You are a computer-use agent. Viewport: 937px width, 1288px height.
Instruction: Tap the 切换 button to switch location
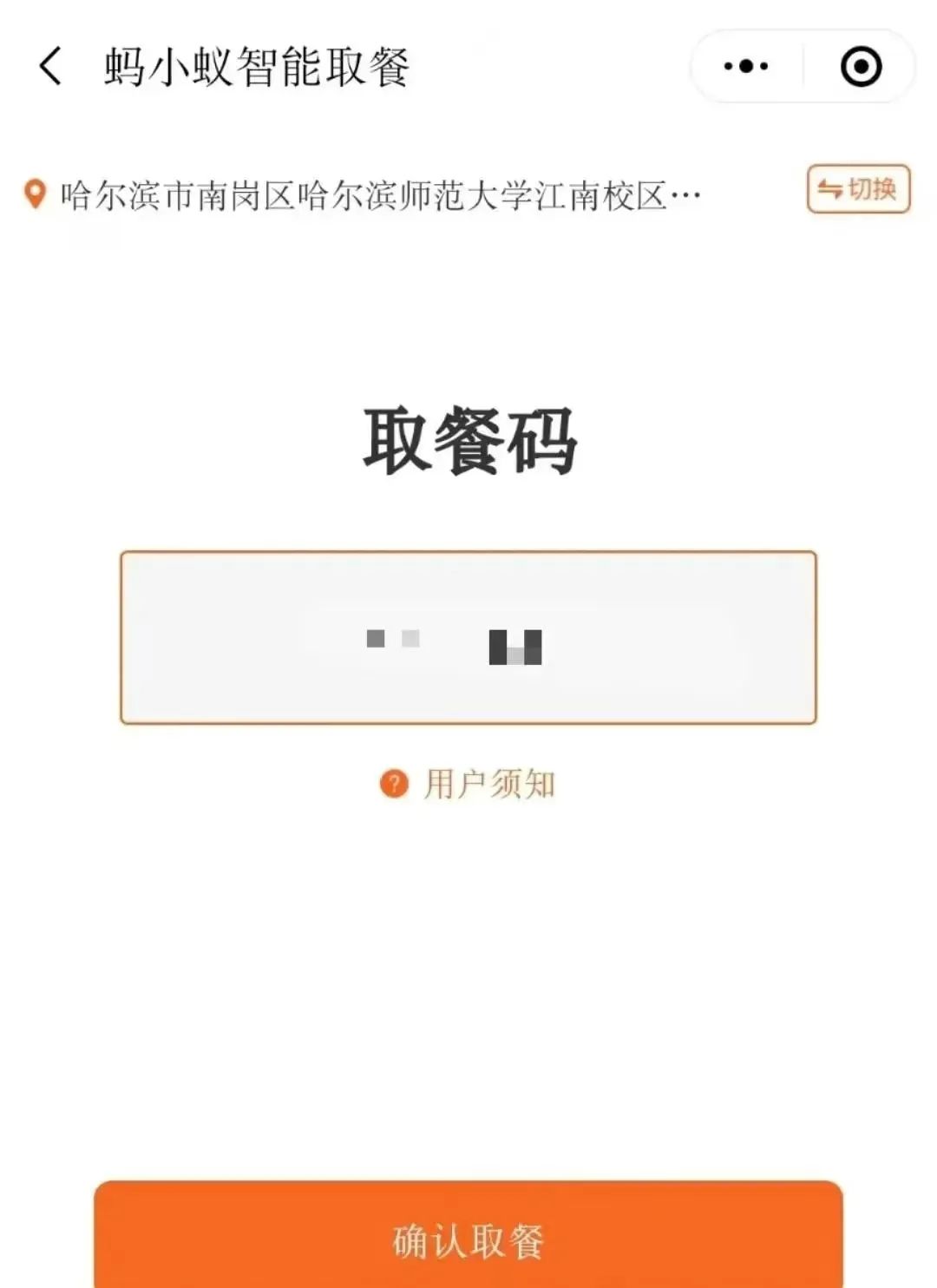tap(858, 188)
